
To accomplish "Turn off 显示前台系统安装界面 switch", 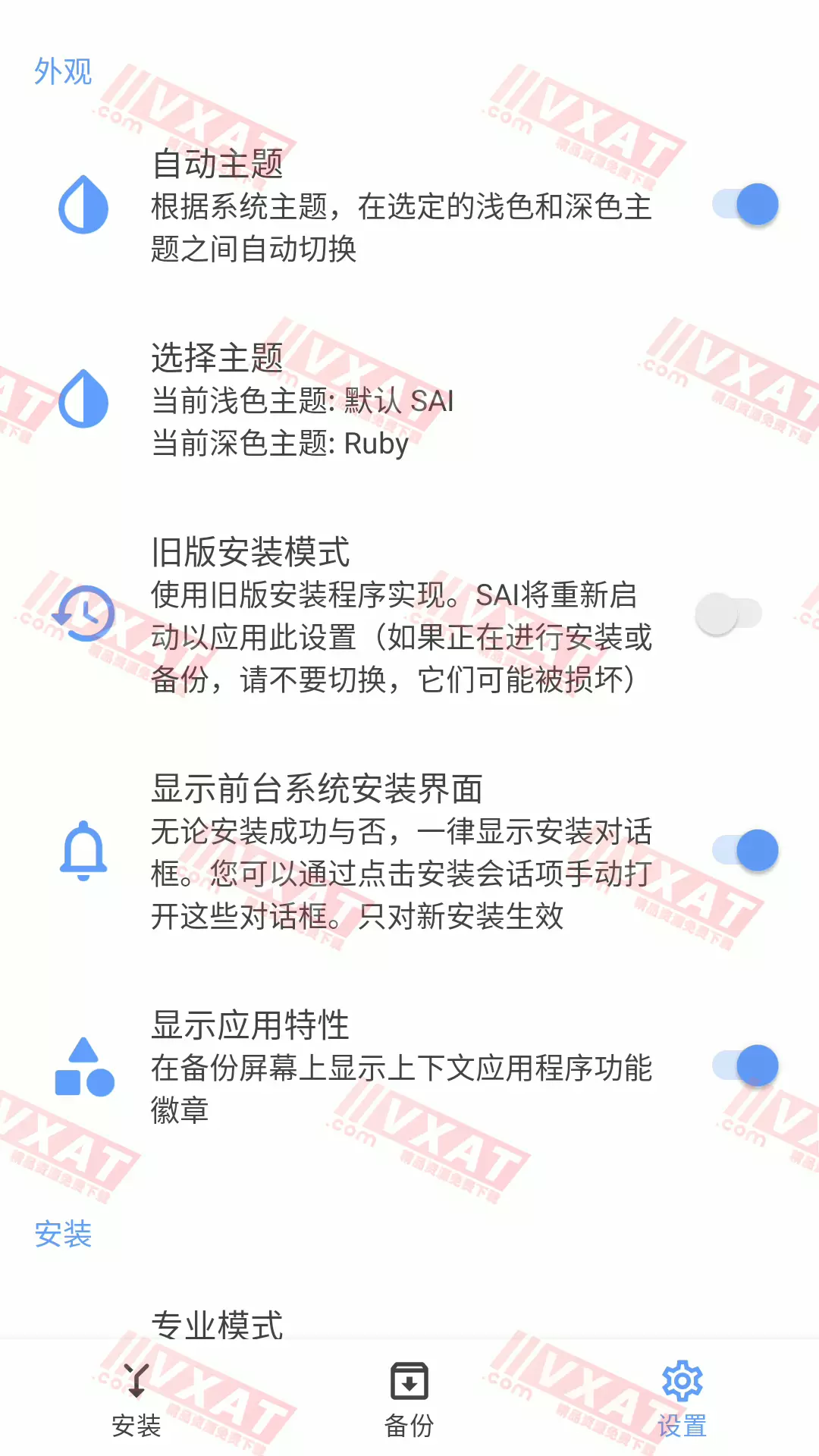I will (x=745, y=850).
